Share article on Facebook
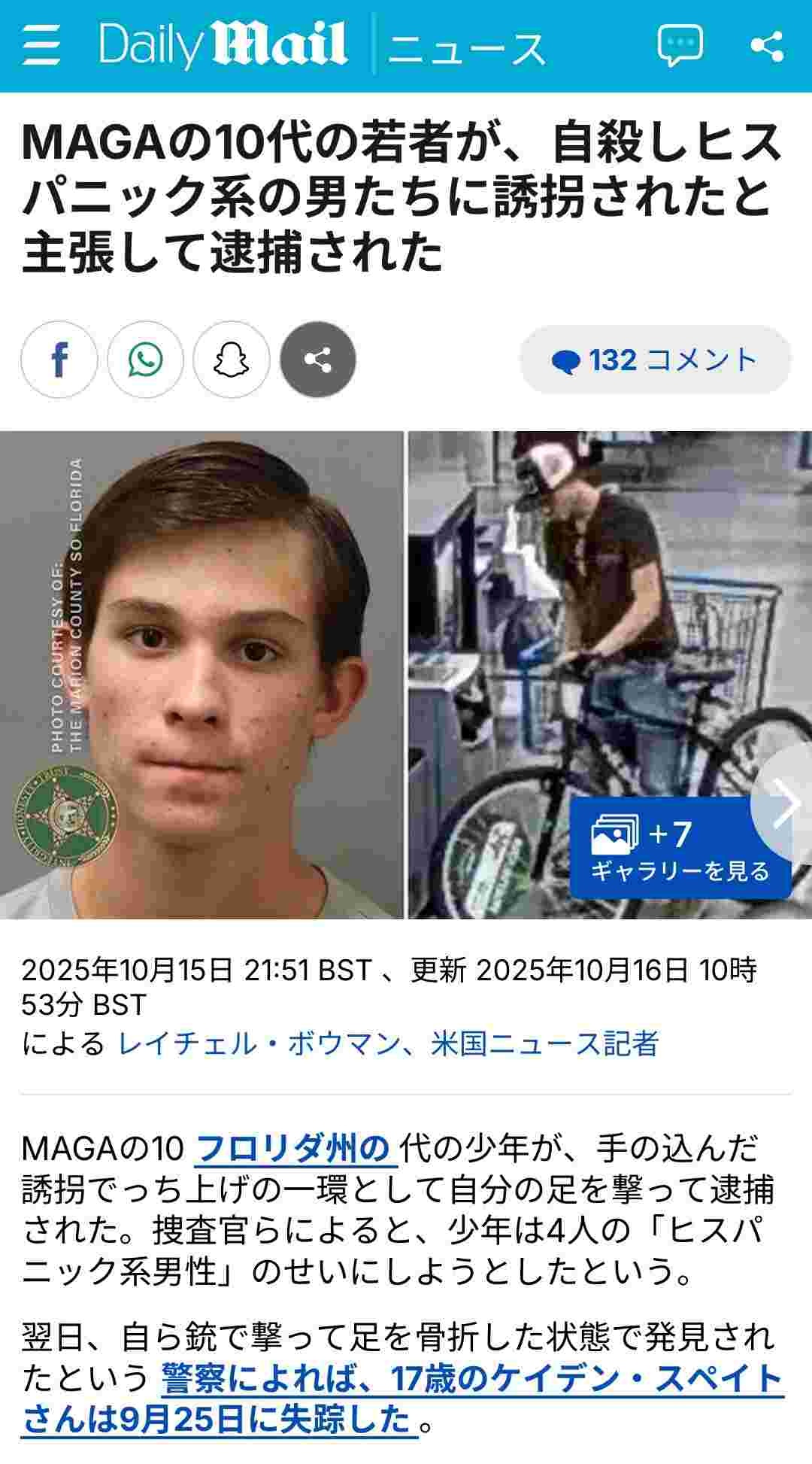 tap(59, 360)
